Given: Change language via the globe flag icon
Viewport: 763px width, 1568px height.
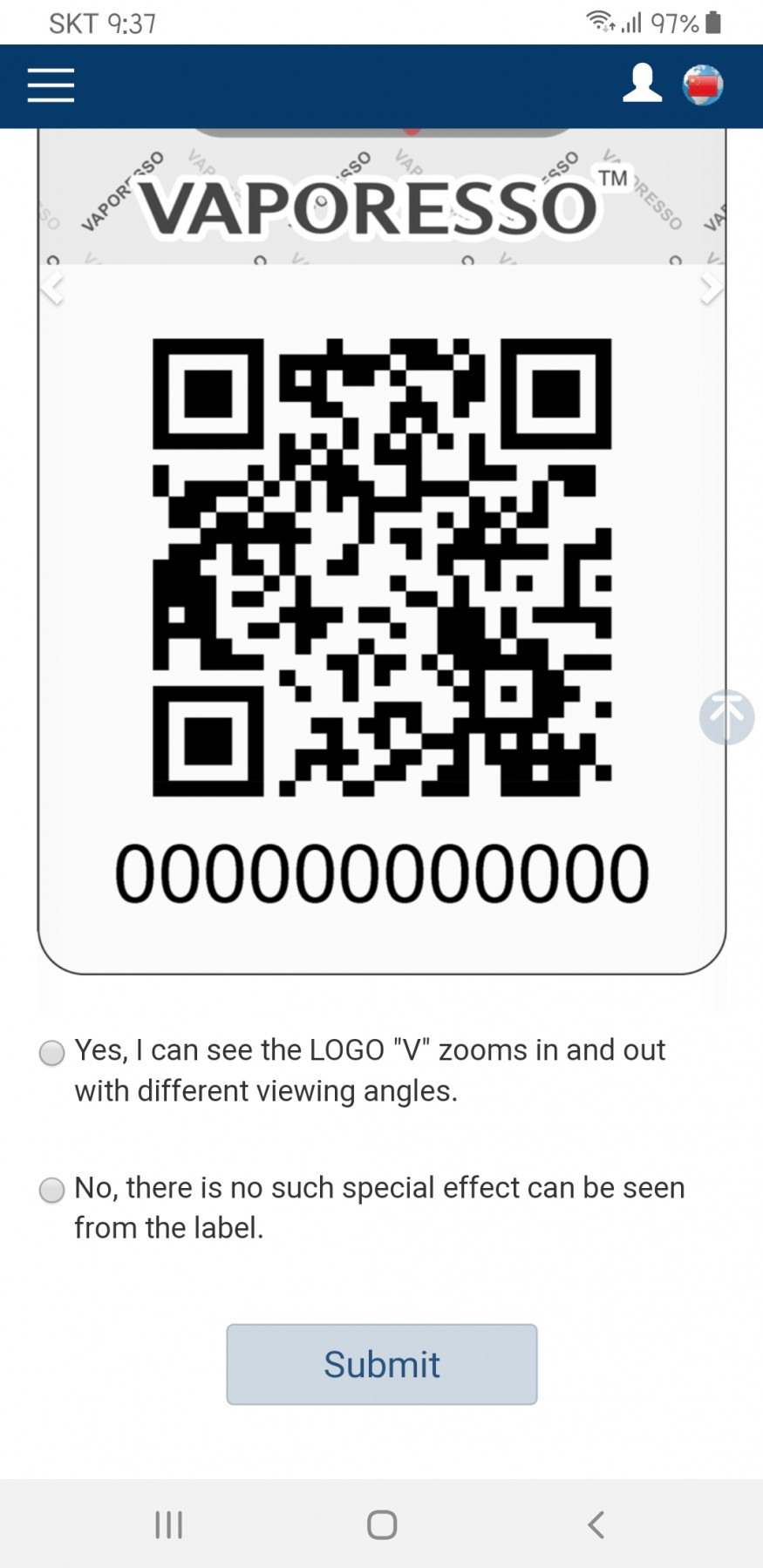Looking at the screenshot, I should coord(703,85).
